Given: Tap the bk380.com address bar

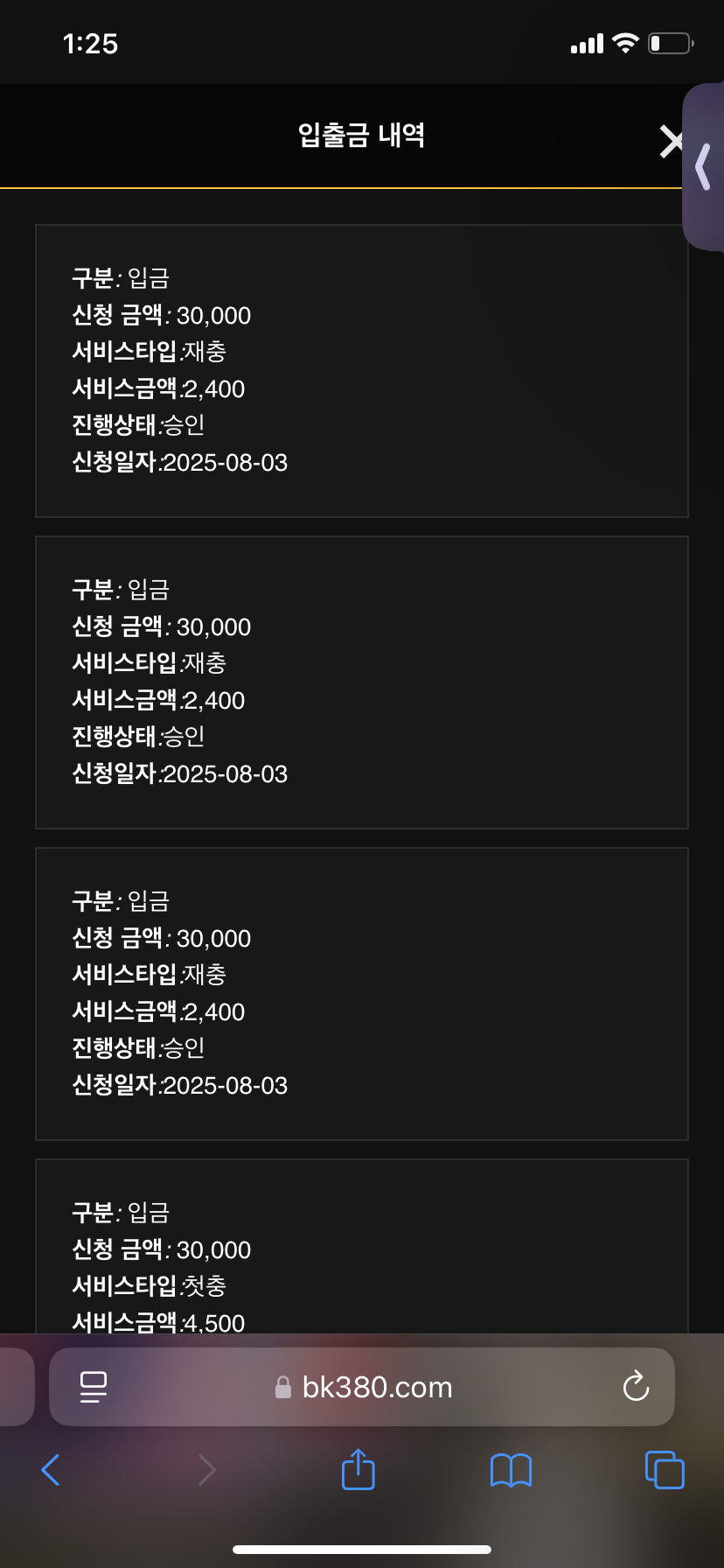Looking at the screenshot, I should [362, 1387].
